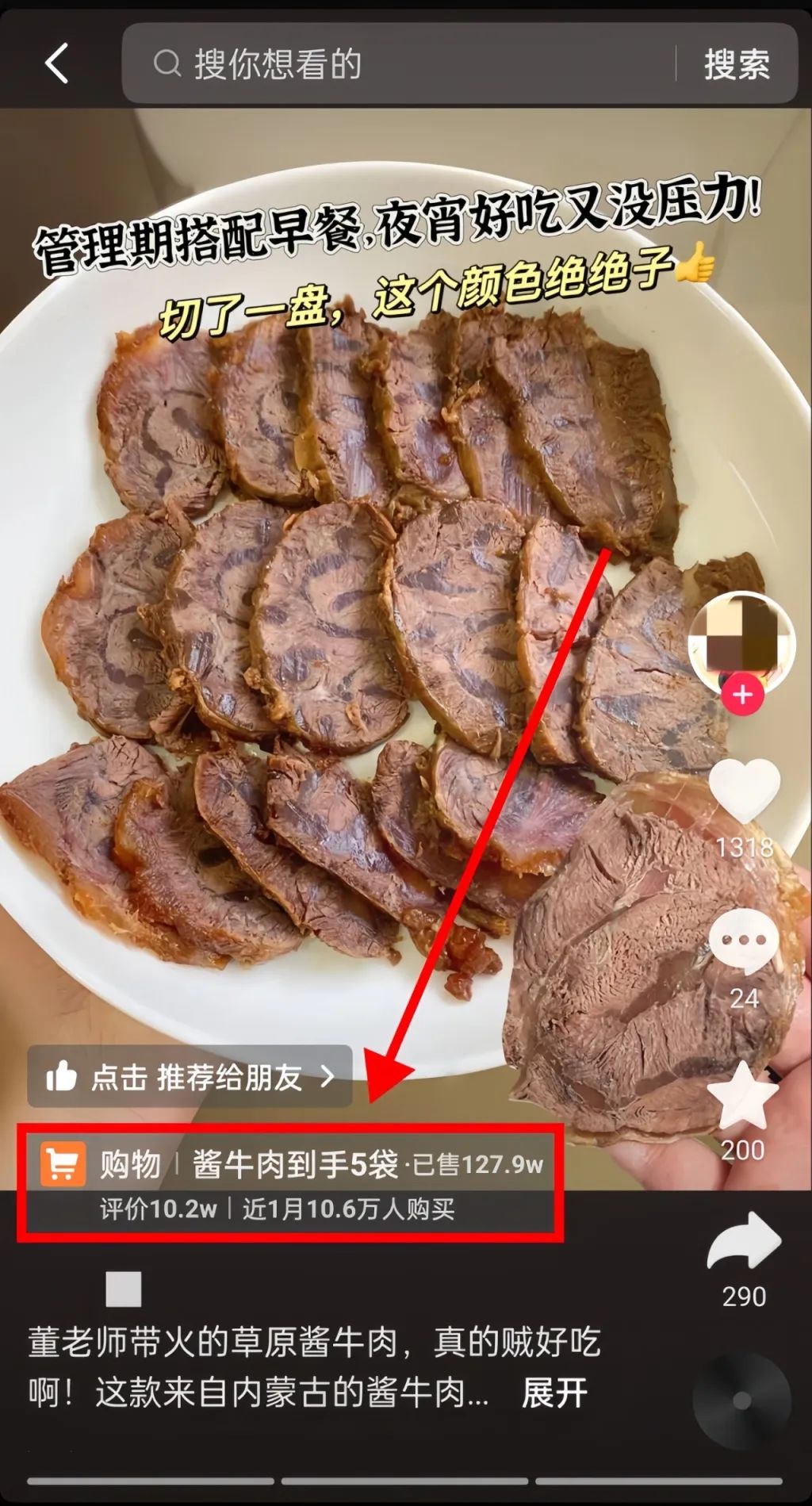Image resolution: width=812 pixels, height=1506 pixels.
Task: Open the comments bubble
Action: pos(744,941)
